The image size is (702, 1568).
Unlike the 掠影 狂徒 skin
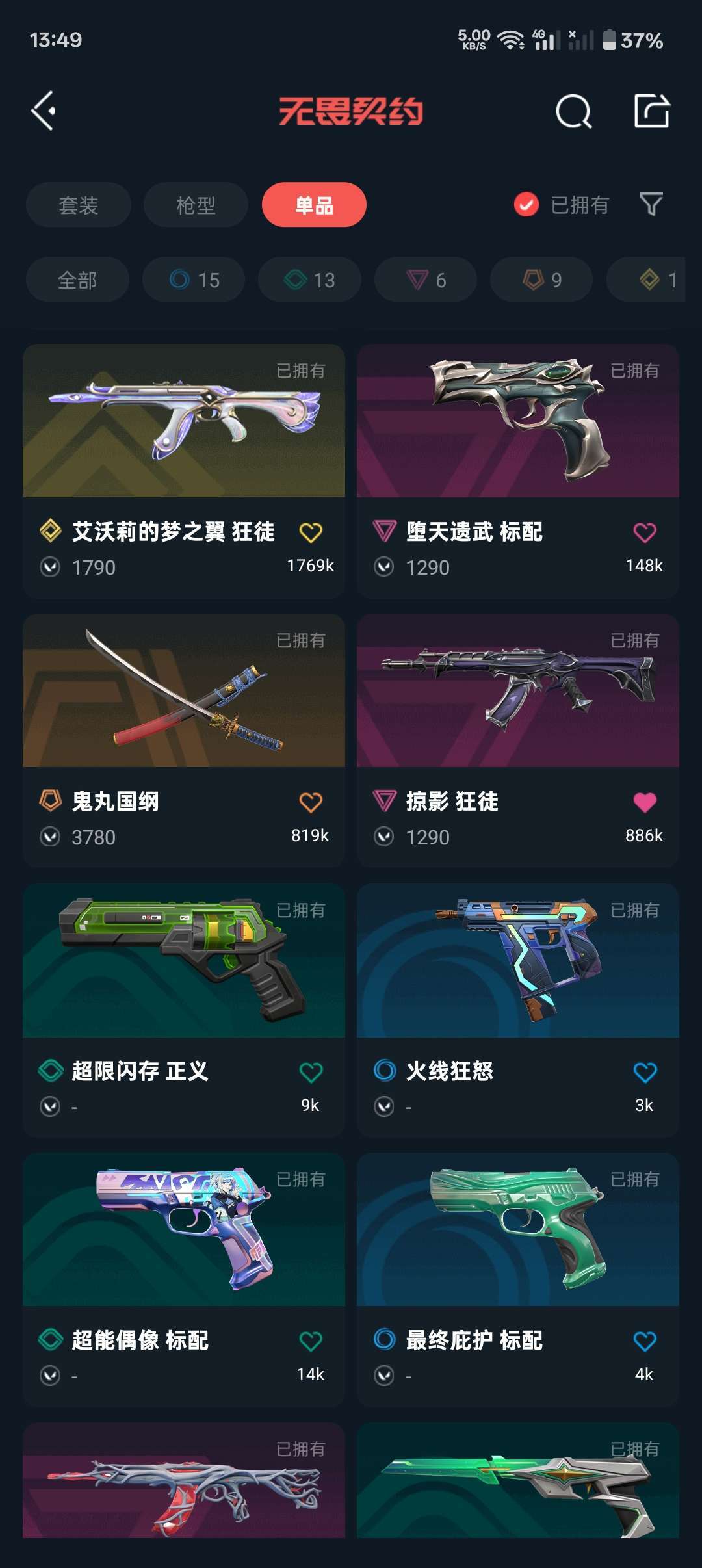pyautogui.click(x=645, y=802)
